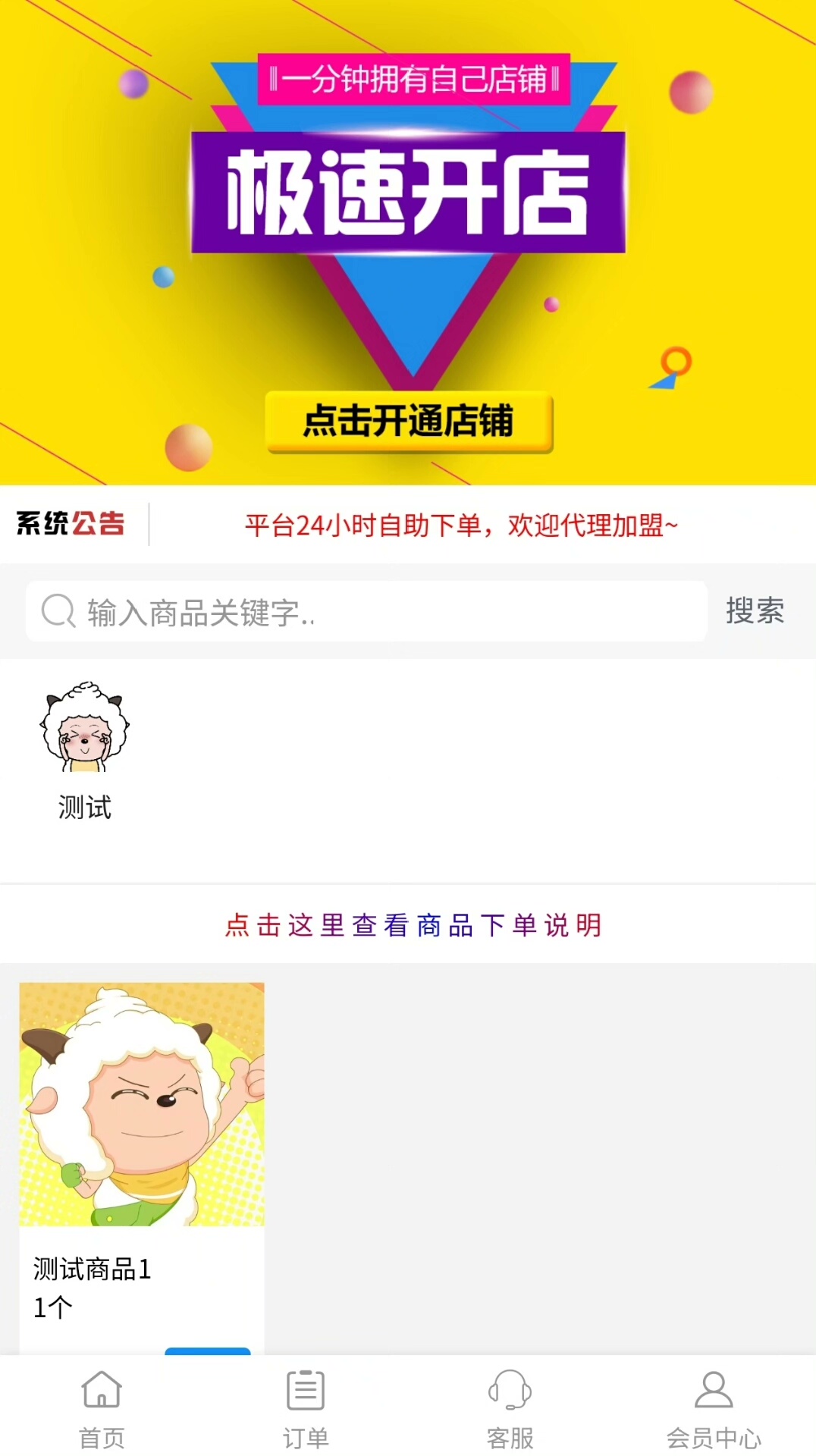Switch to the 首页 home tab
The height and width of the screenshot is (1456, 816).
pos(102,1407)
